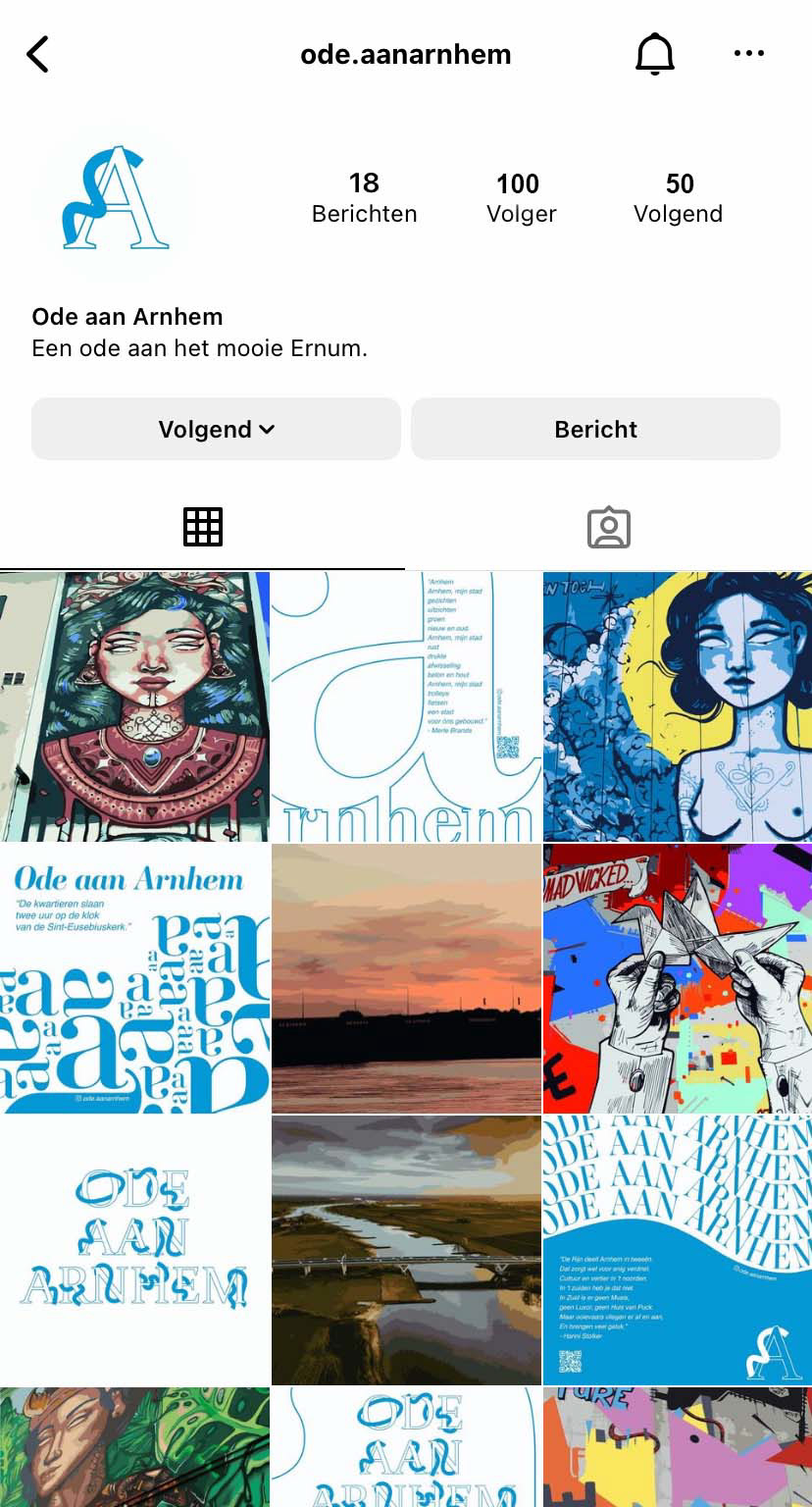Expand the Volgend dropdown button
The width and height of the screenshot is (812, 1507).
216,429
